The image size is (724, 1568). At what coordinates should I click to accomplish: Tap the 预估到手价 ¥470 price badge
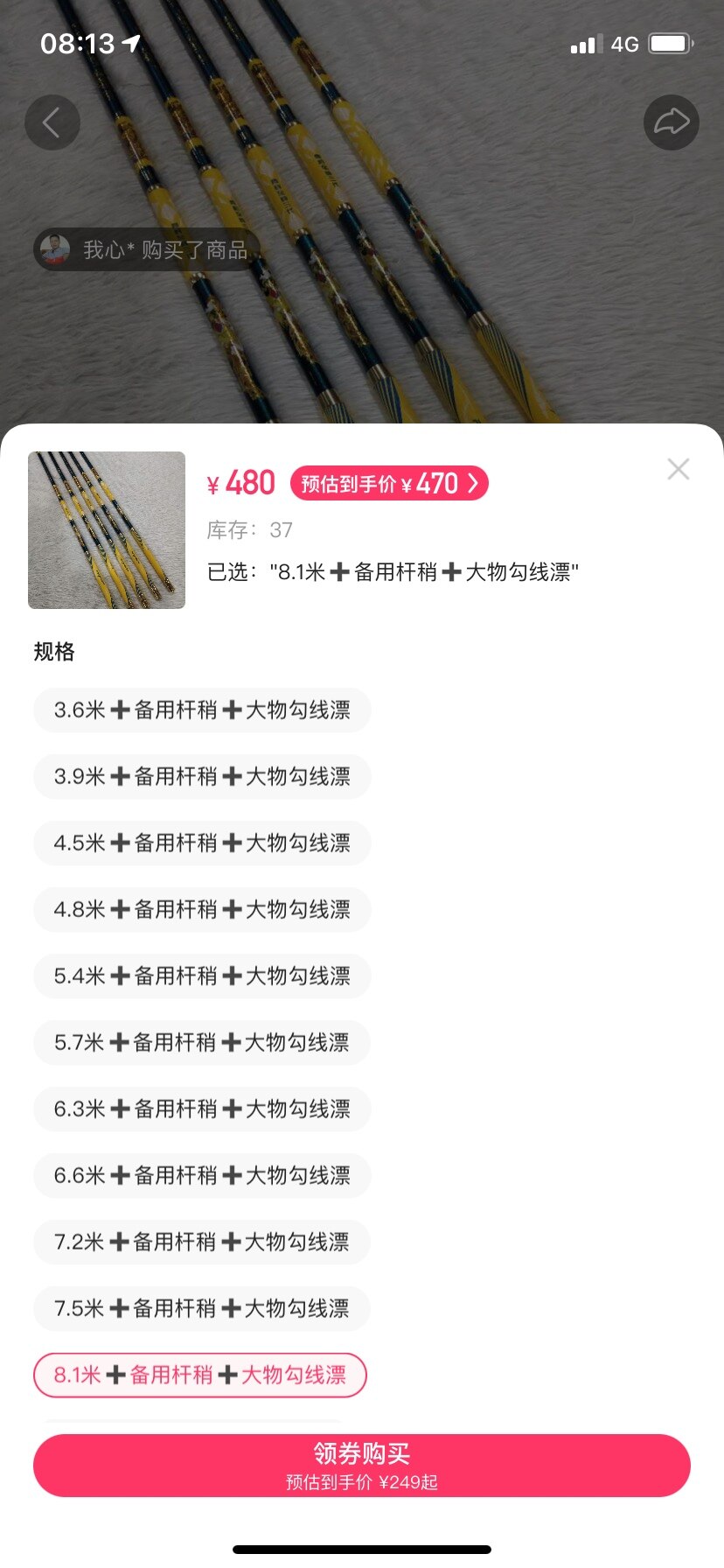pos(389,483)
